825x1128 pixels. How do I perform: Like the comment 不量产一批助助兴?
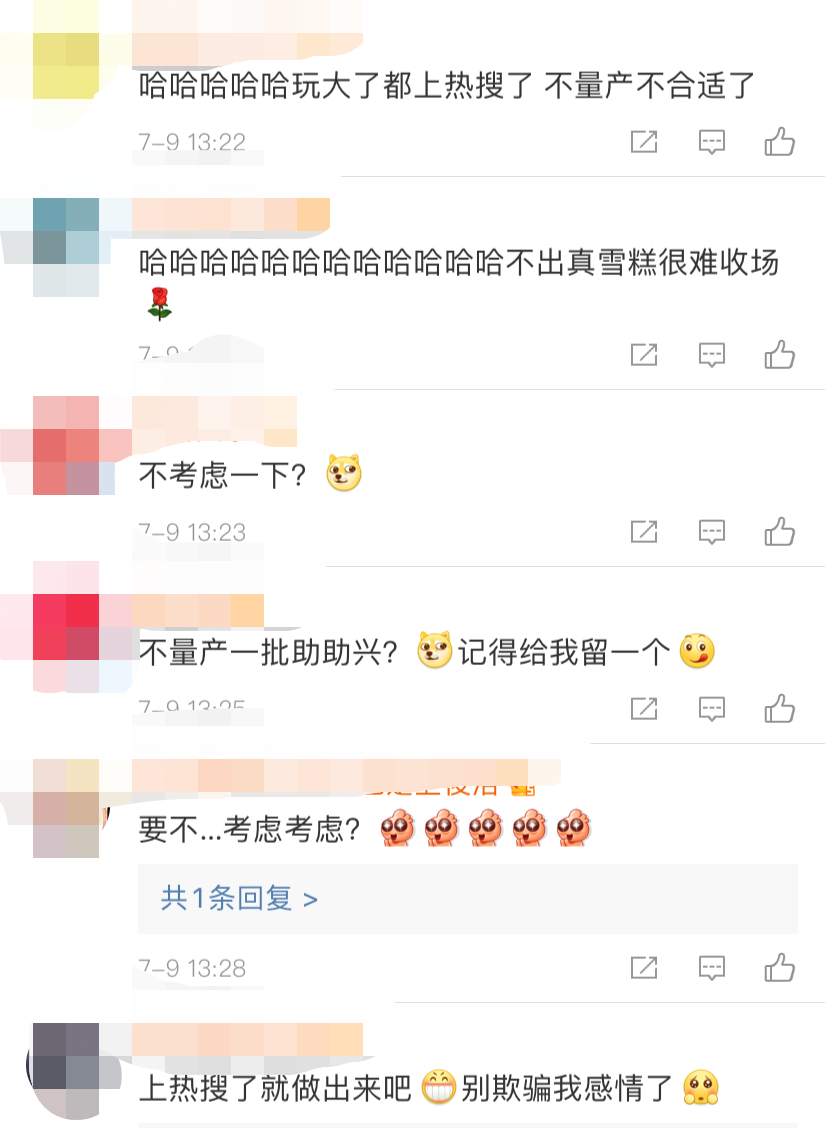(x=780, y=709)
